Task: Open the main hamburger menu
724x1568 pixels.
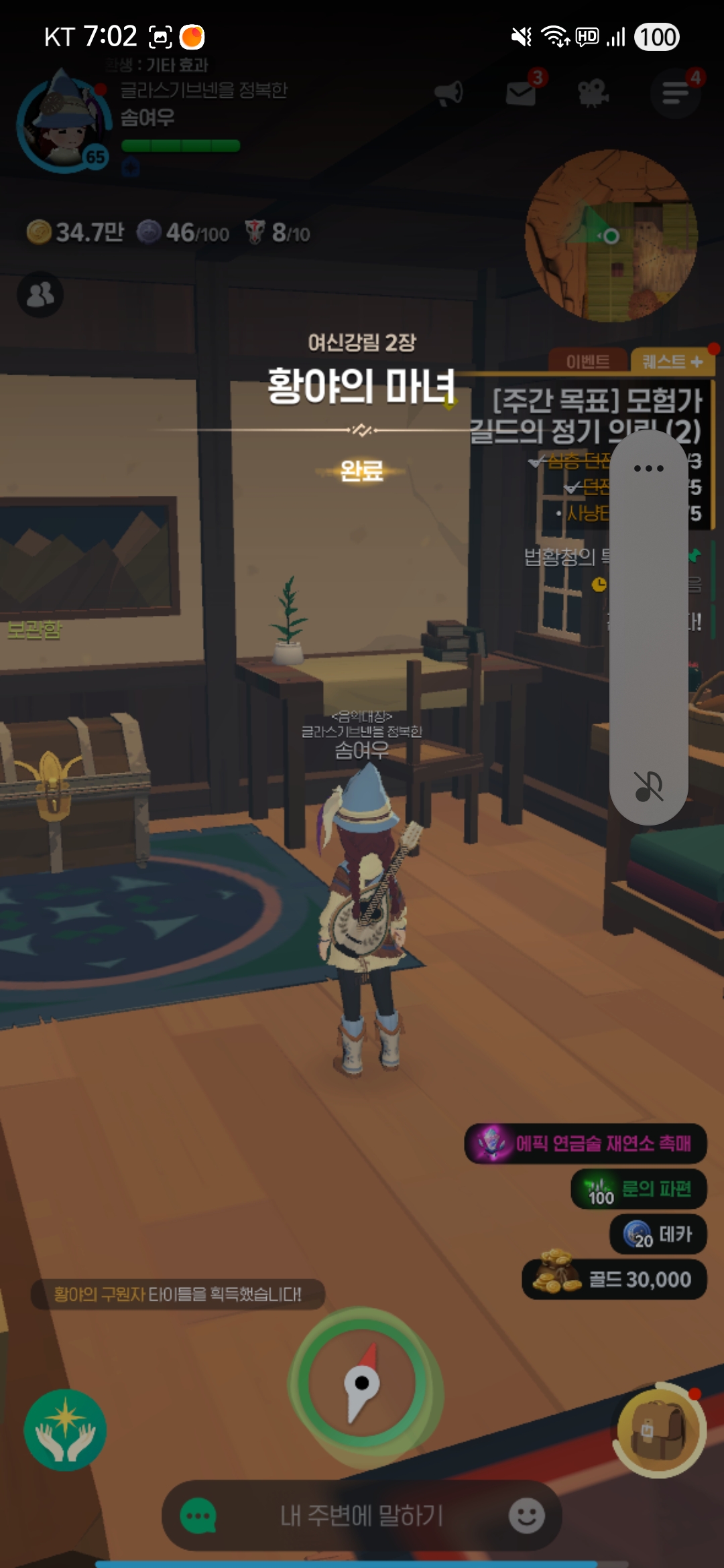Action: point(675,93)
